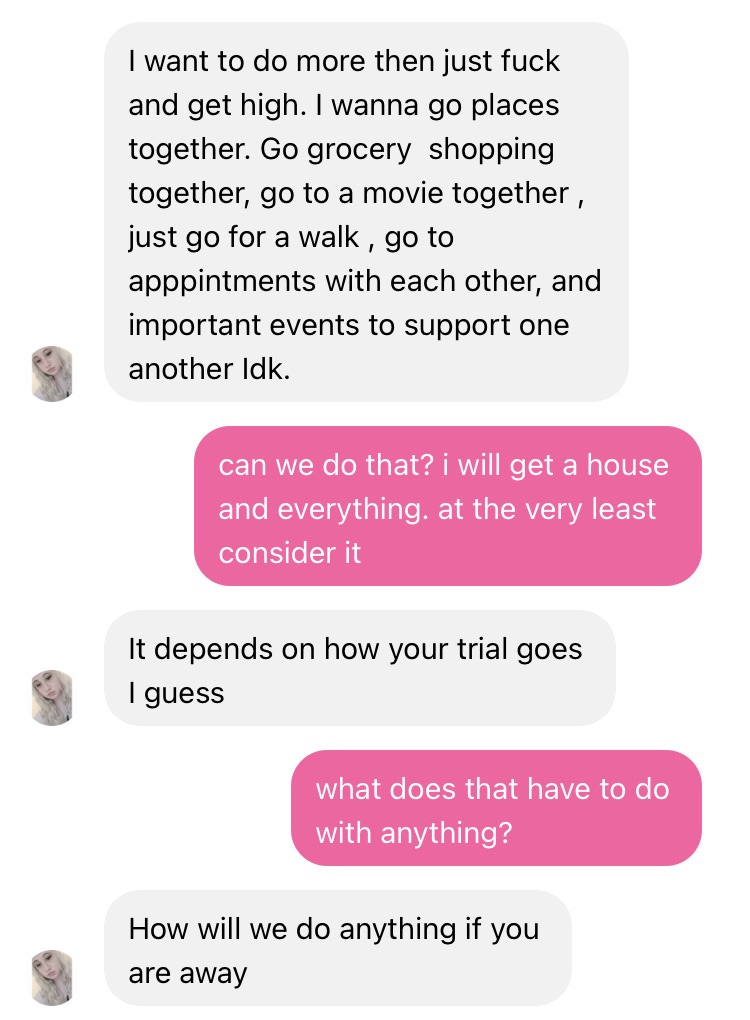
Task: Open sender's avatar beside the "another Idk." message
Action: [53, 374]
